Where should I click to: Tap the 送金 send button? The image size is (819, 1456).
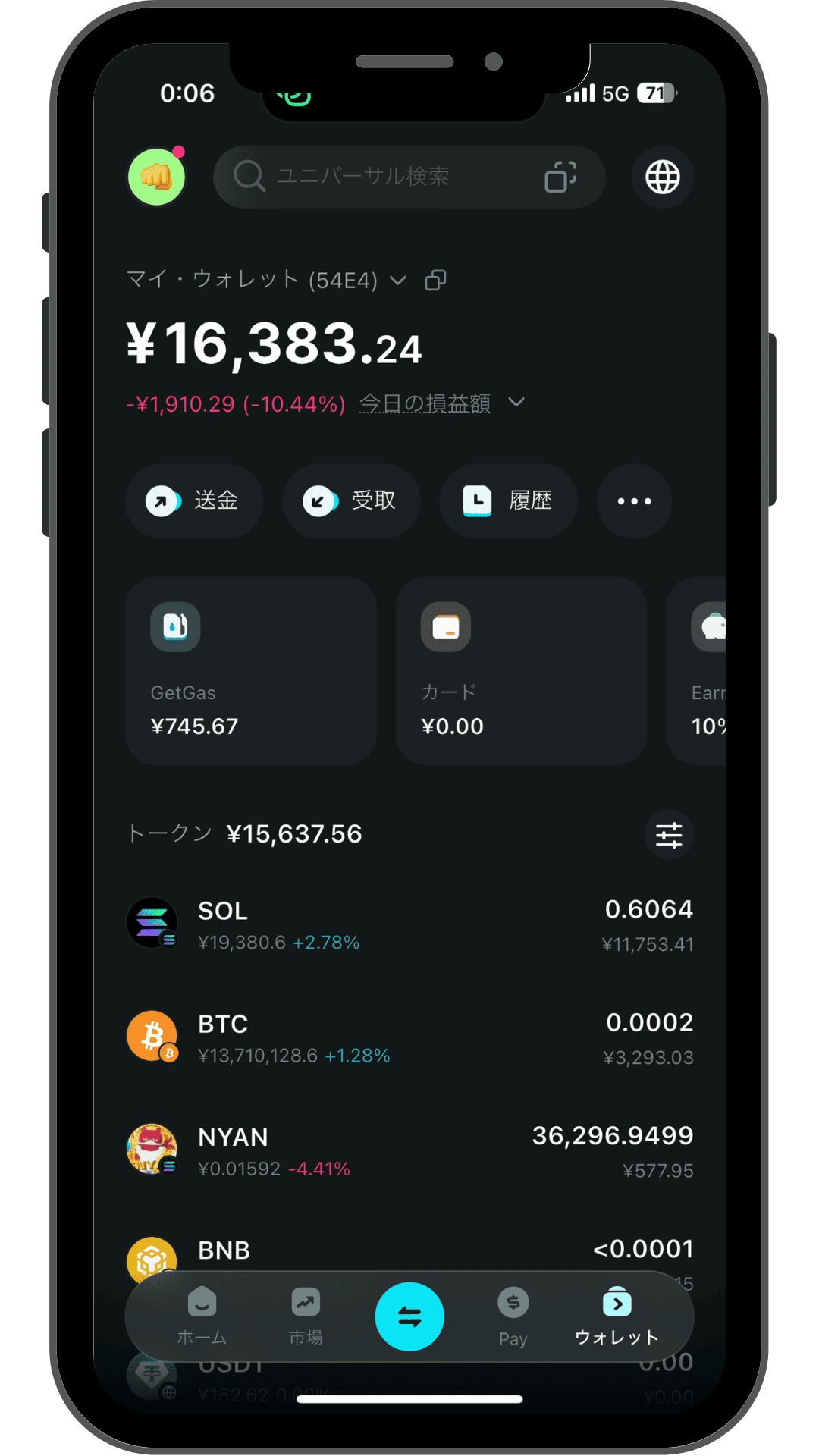click(194, 501)
